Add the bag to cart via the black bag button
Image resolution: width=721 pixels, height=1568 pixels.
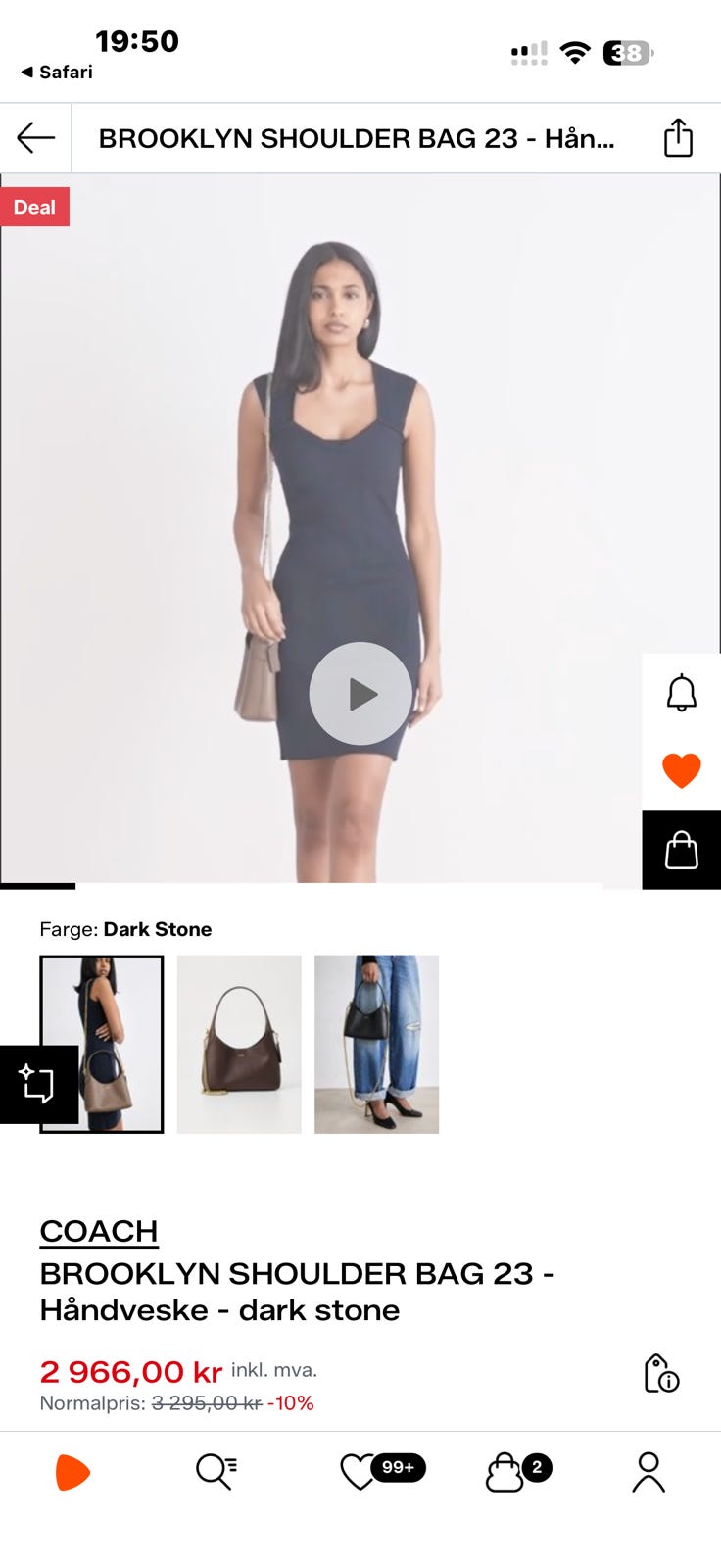pos(682,850)
